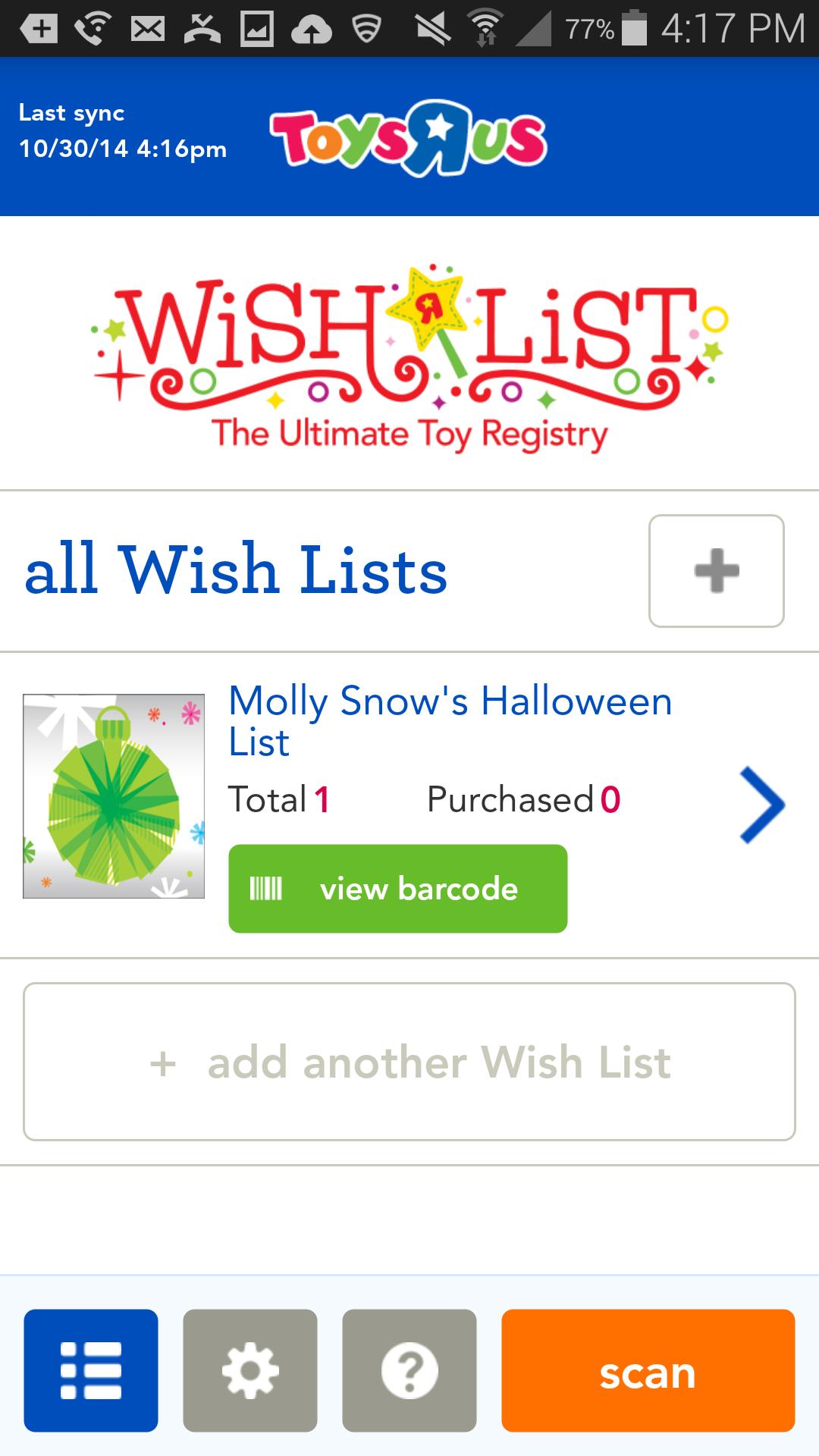Image resolution: width=819 pixels, height=1456 pixels.
Task: Tap the view barcode button
Action: coord(397,887)
